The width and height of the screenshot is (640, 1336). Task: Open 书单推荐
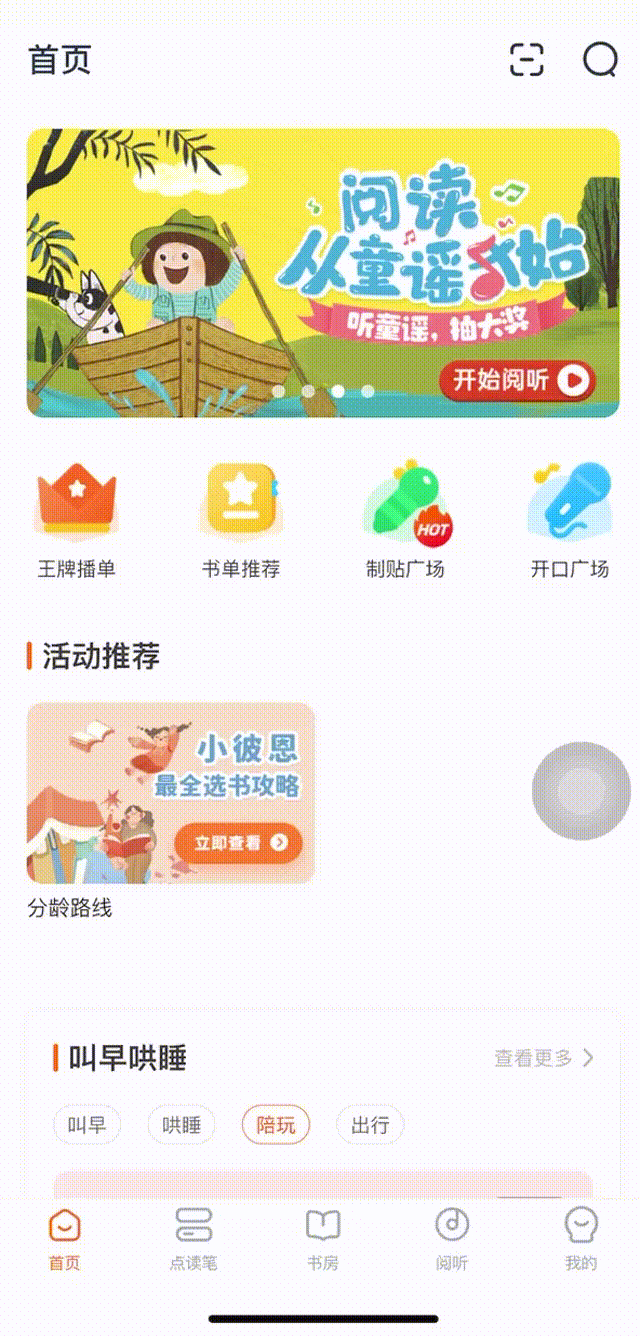pyautogui.click(x=241, y=521)
